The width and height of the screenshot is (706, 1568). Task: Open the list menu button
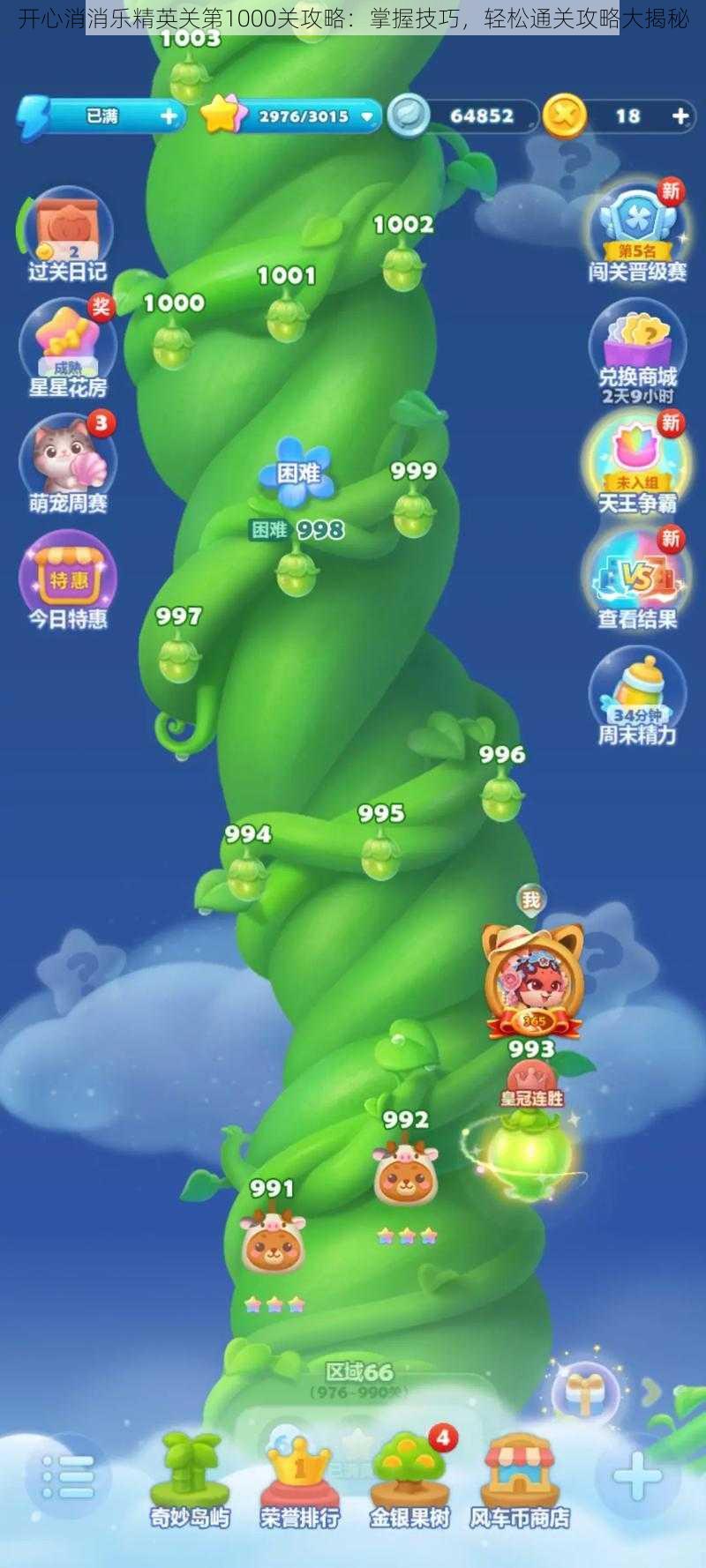tap(68, 1475)
